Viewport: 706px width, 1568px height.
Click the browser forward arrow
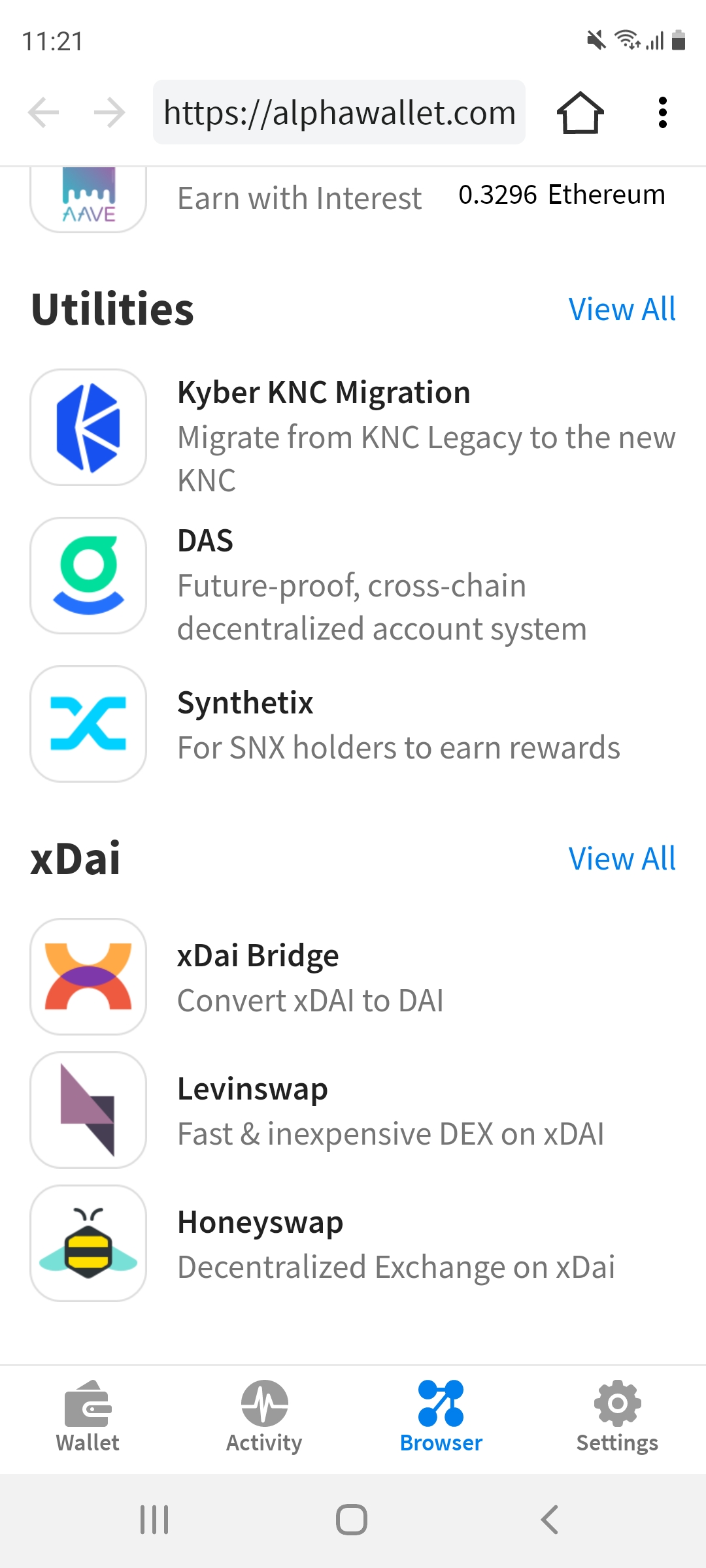110,112
